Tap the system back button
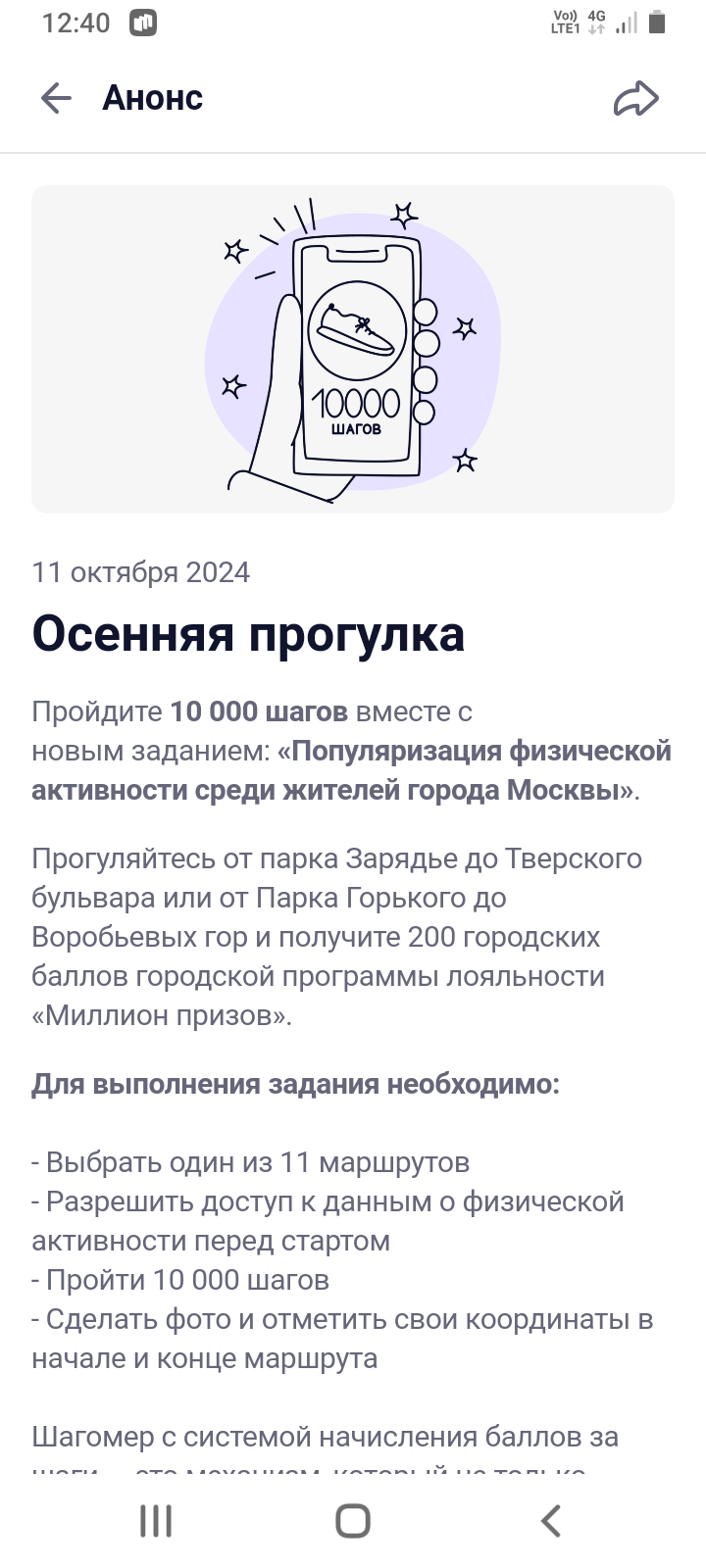This screenshot has width=706, height=1568. (x=551, y=1521)
